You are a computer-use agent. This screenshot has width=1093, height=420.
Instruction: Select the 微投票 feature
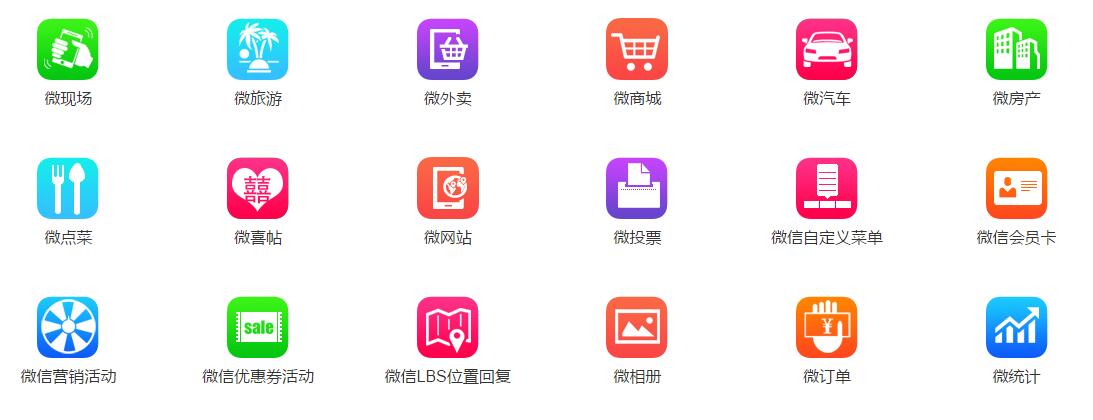point(637,188)
